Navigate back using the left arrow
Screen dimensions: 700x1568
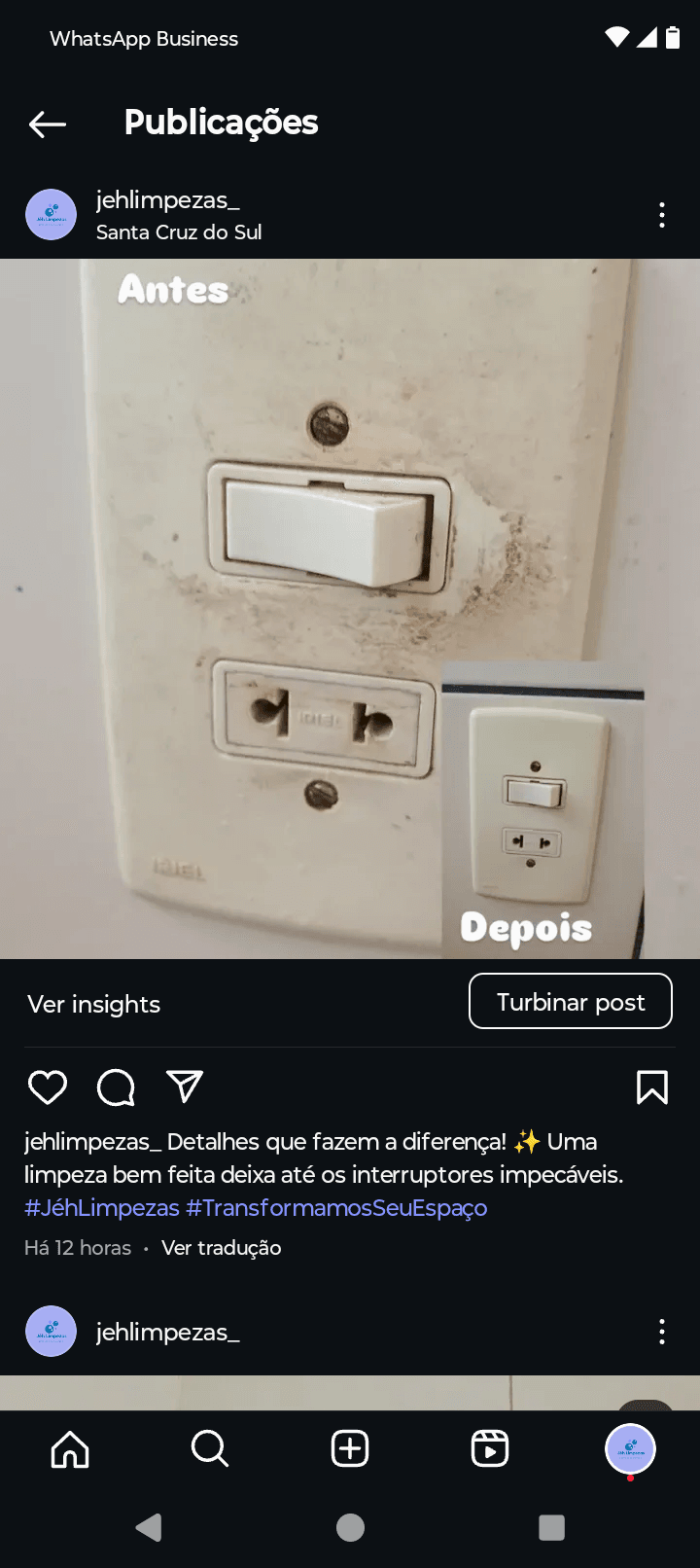(47, 124)
